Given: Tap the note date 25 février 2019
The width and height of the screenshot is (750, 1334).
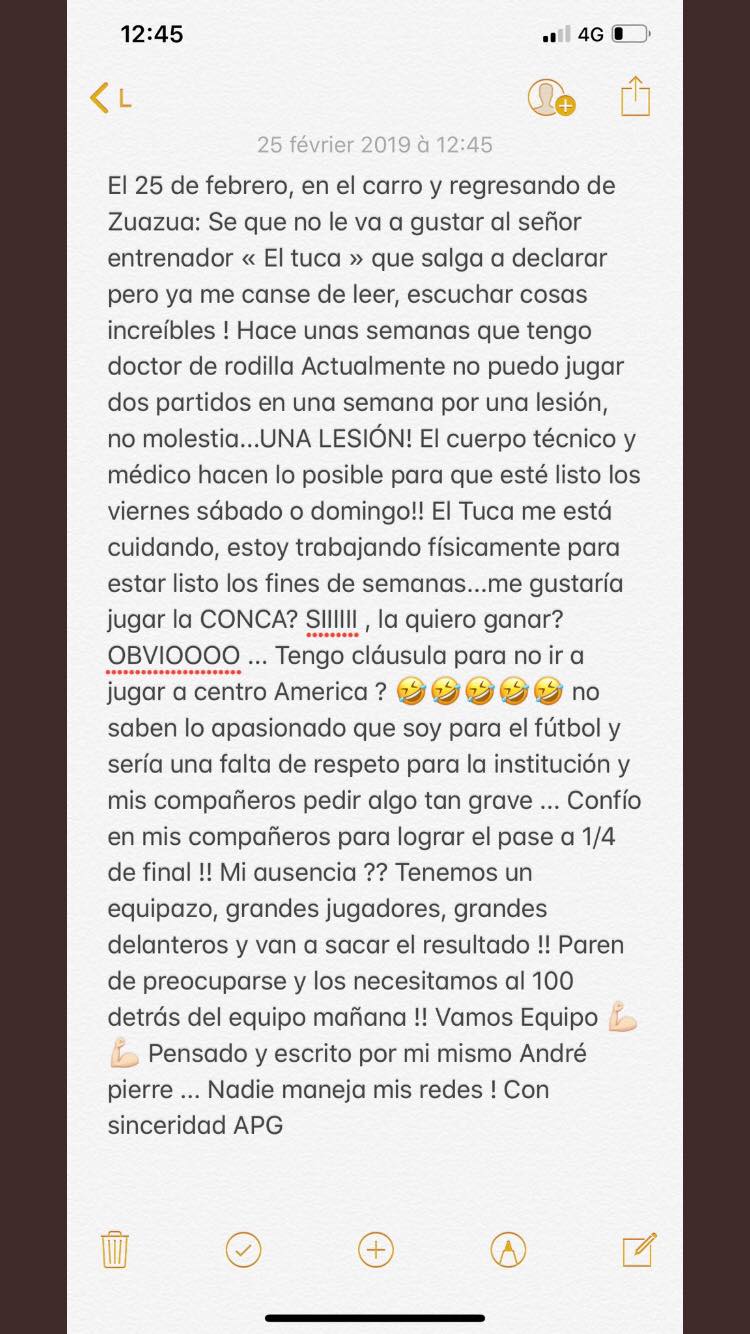Looking at the screenshot, I should (x=375, y=144).
